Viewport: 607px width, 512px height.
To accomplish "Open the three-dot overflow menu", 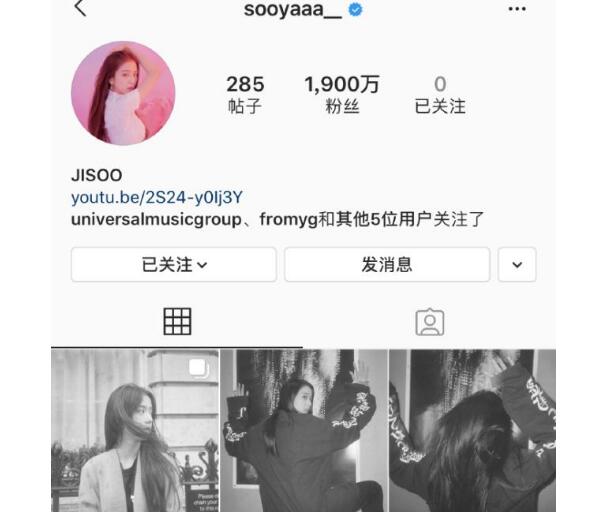I will coord(516,9).
